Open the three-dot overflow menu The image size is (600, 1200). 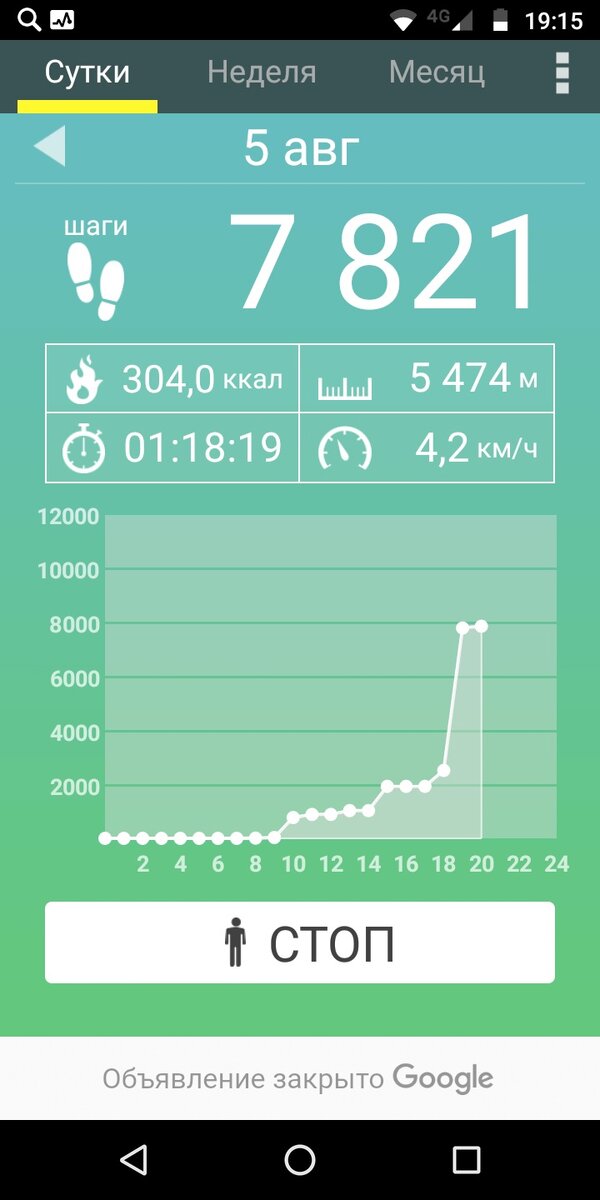562,73
